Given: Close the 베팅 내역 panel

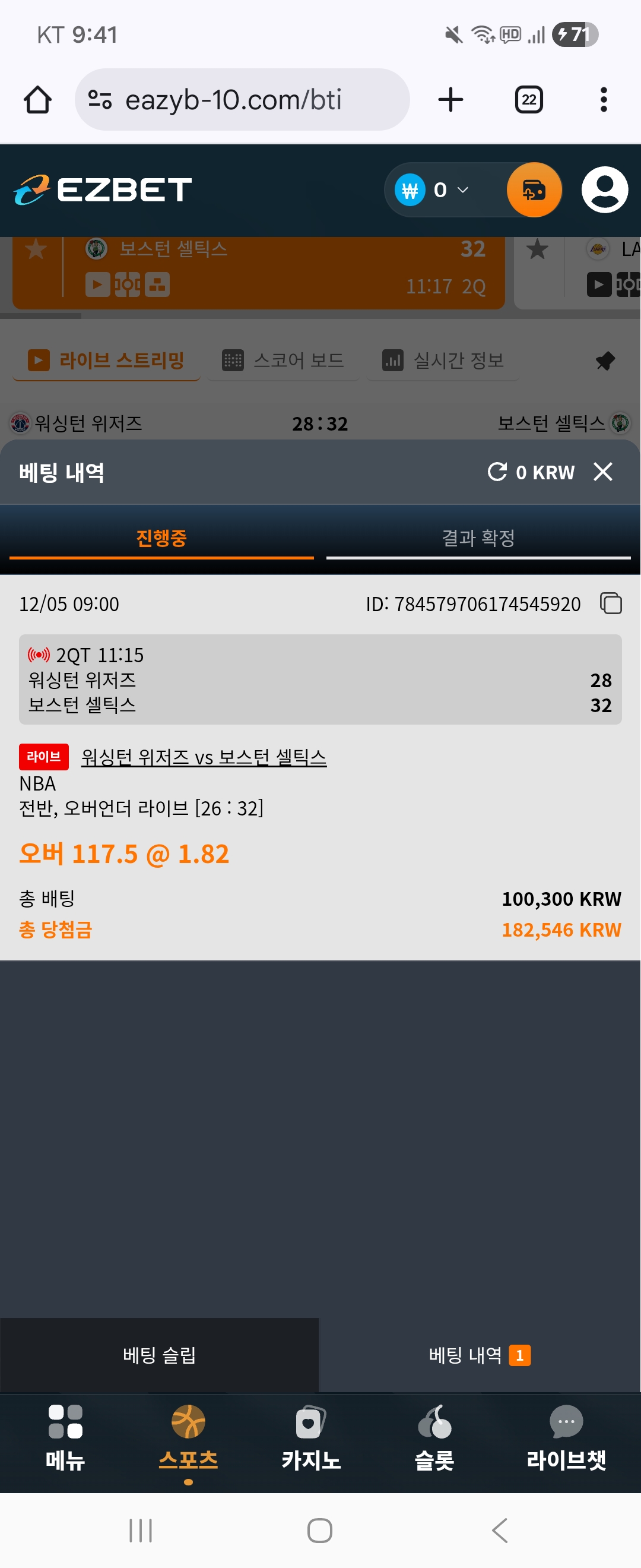Looking at the screenshot, I should click(x=602, y=472).
